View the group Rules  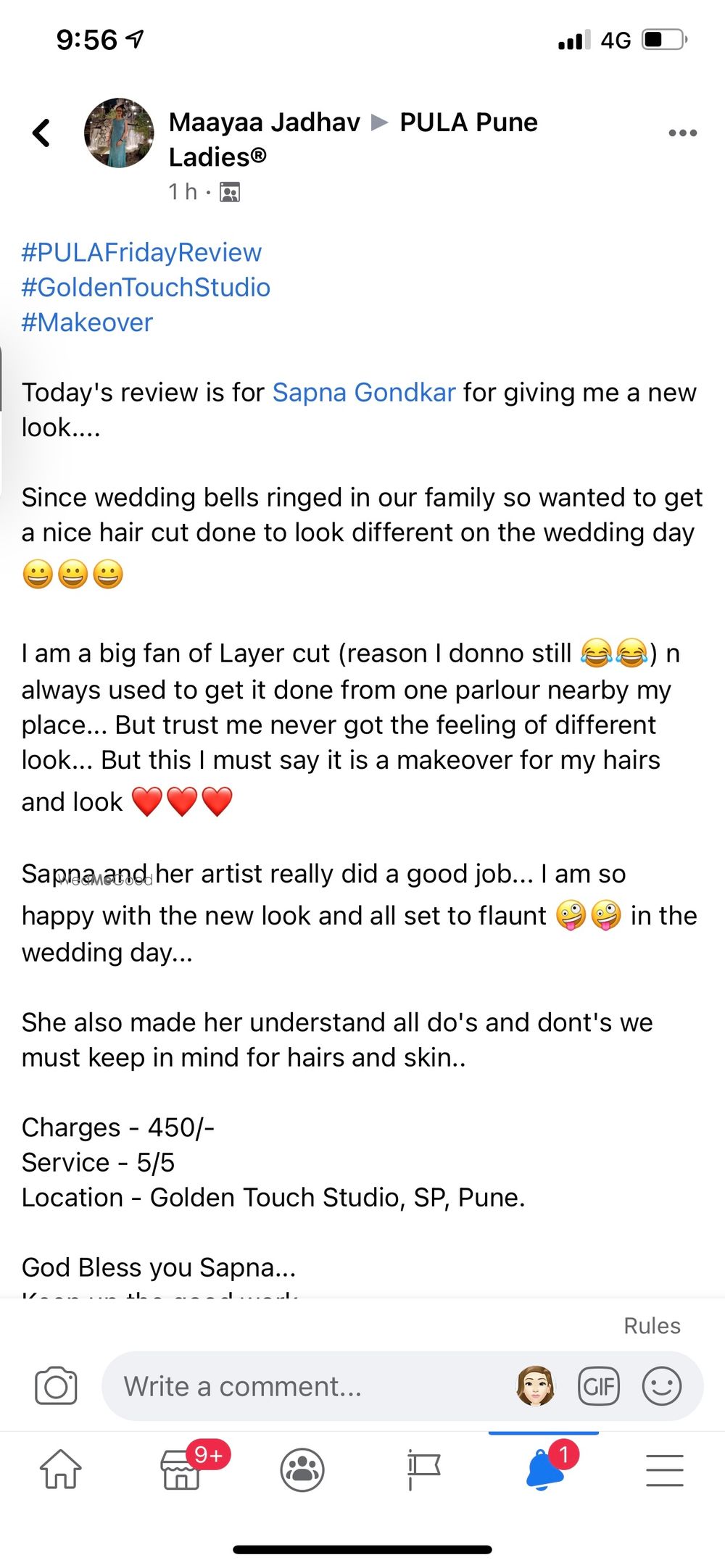coord(652,1326)
